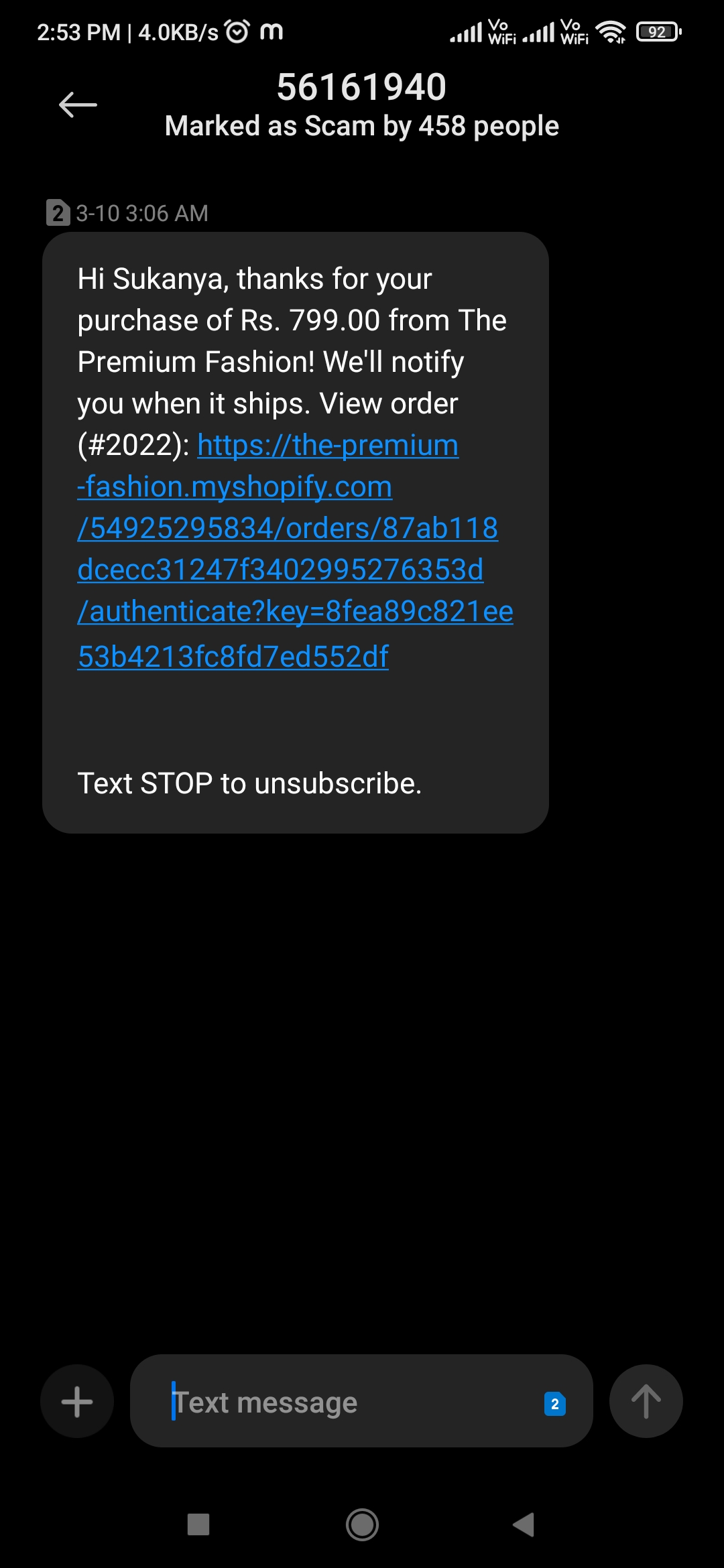Screen dimensions: 724x1568
Task: Switch SIM using the SIM 2 badge
Action: pos(554,1404)
